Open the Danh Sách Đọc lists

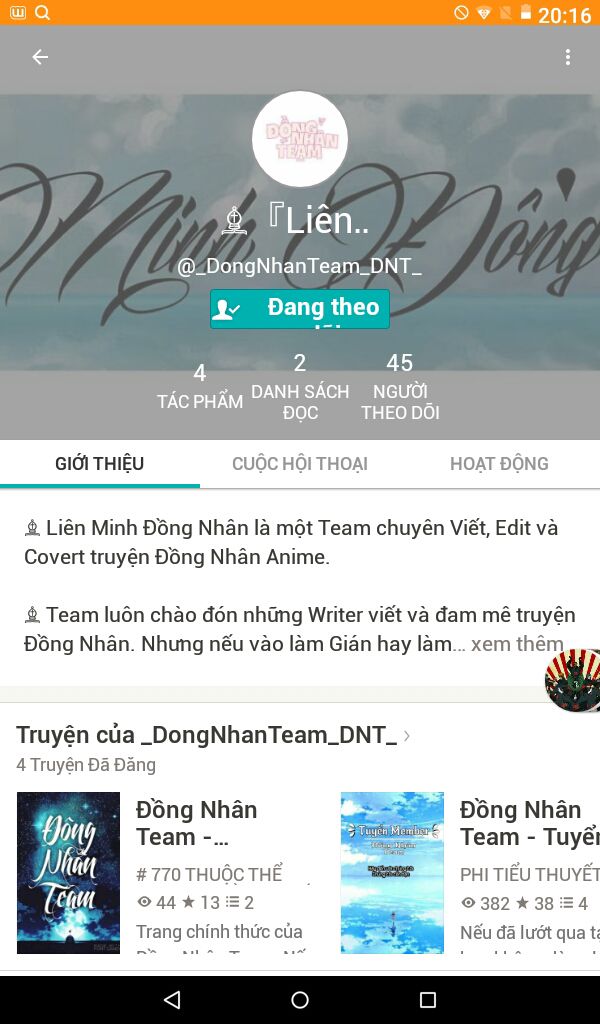coord(300,387)
